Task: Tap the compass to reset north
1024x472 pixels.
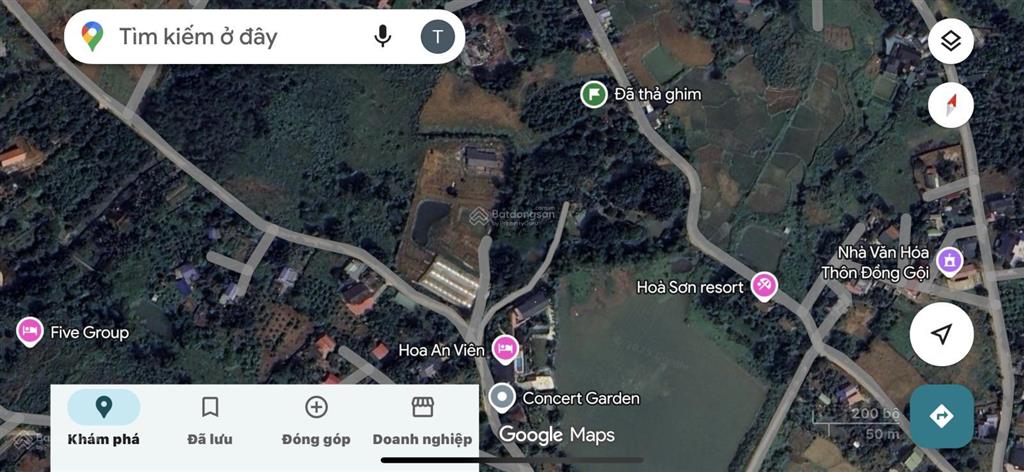Action: click(x=950, y=105)
